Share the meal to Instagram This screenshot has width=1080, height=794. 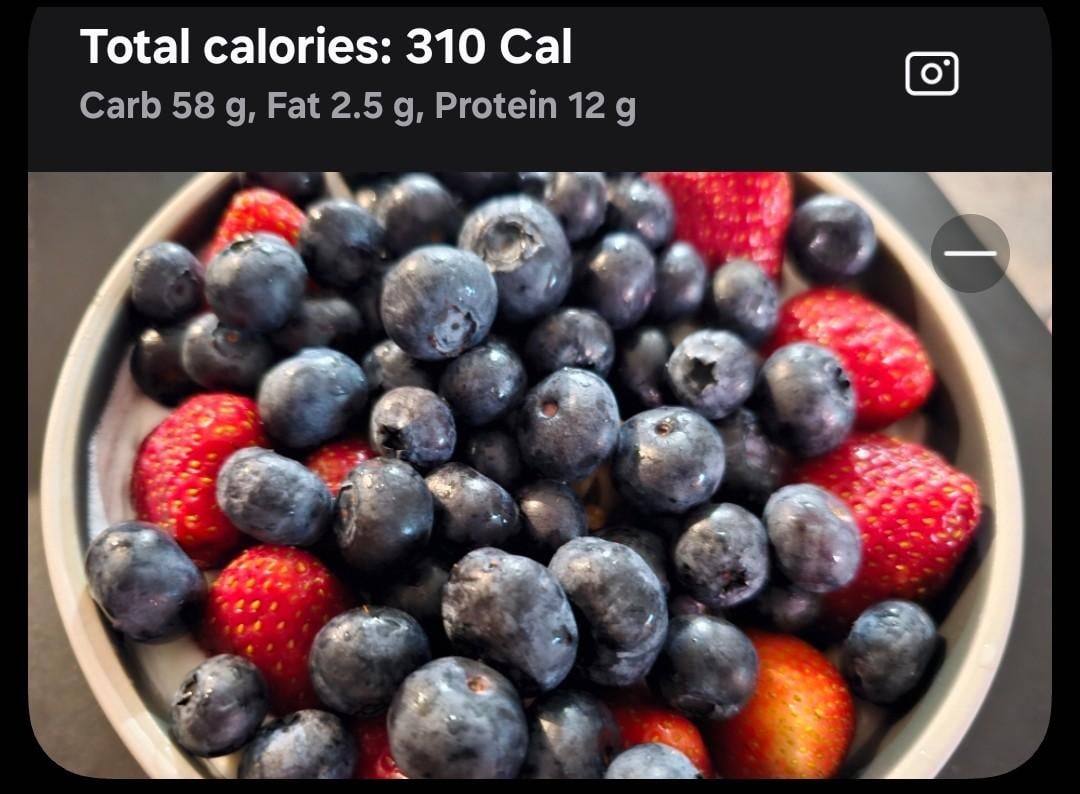(x=931, y=74)
